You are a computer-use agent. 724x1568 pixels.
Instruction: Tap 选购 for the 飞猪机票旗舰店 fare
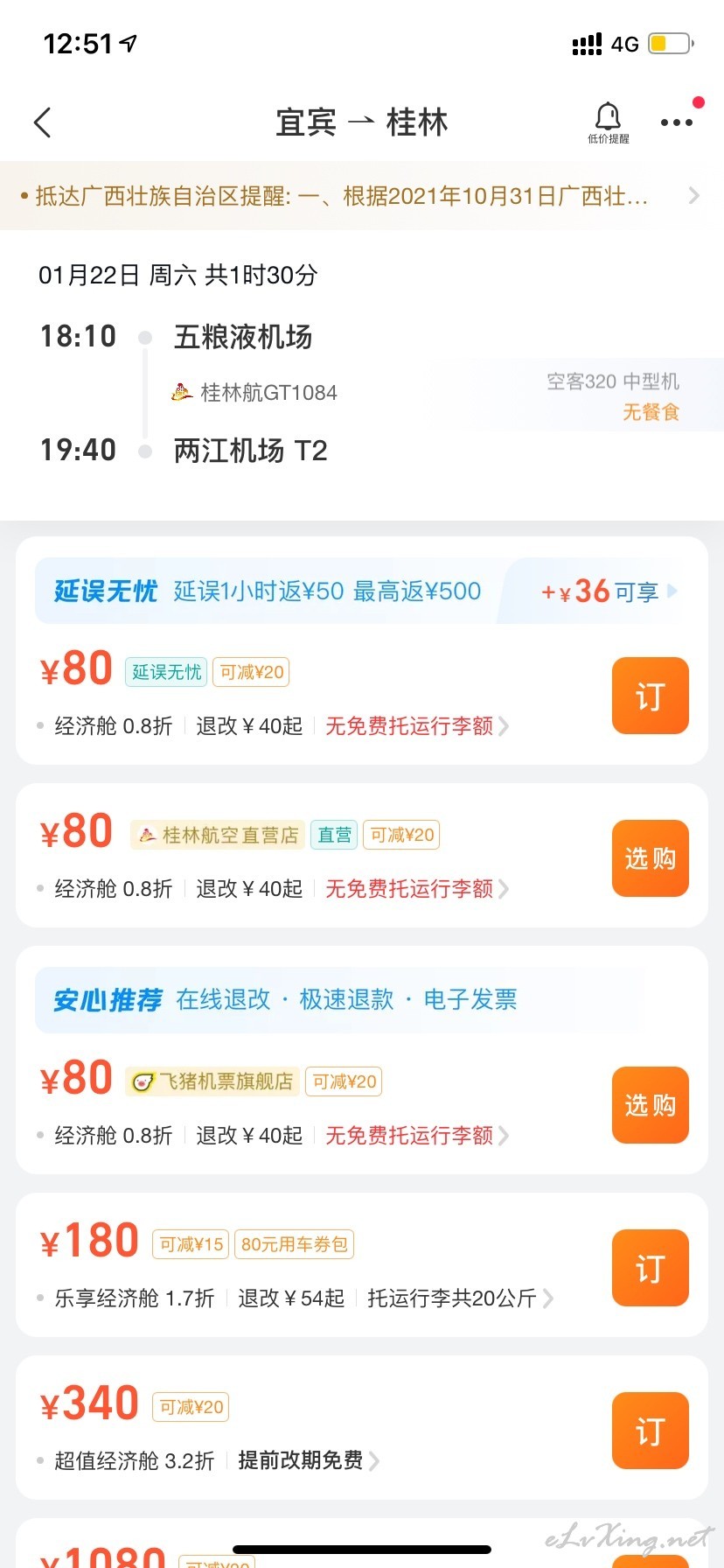(651, 1105)
